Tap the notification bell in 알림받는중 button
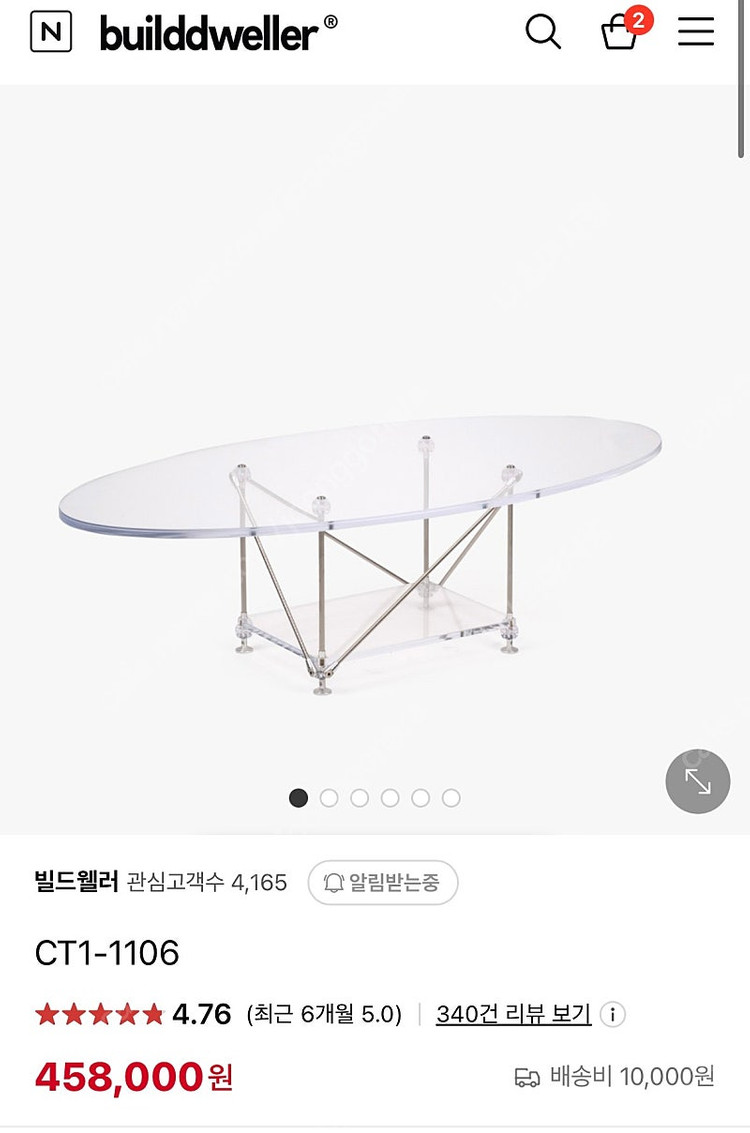Screen dimensions: 750x1133 (x=334, y=882)
